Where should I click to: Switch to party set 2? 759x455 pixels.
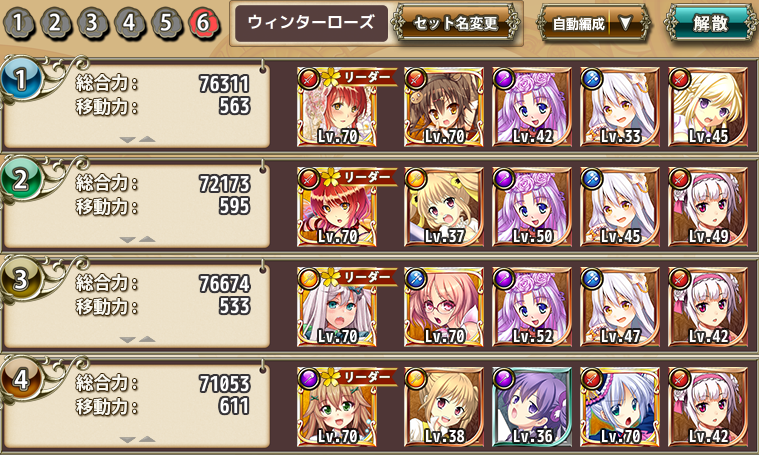(58, 22)
